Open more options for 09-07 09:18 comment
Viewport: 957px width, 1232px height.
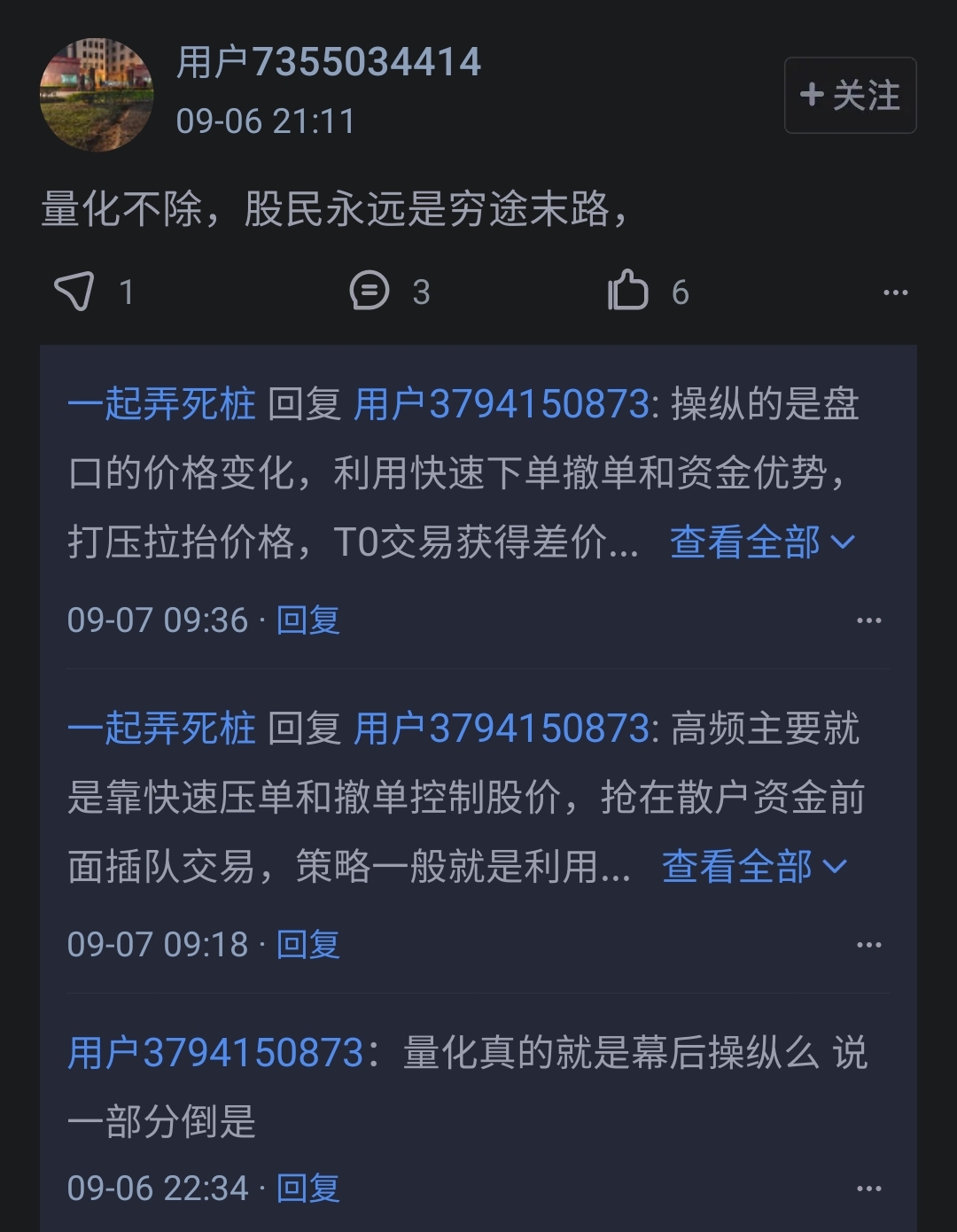pyautogui.click(x=868, y=945)
